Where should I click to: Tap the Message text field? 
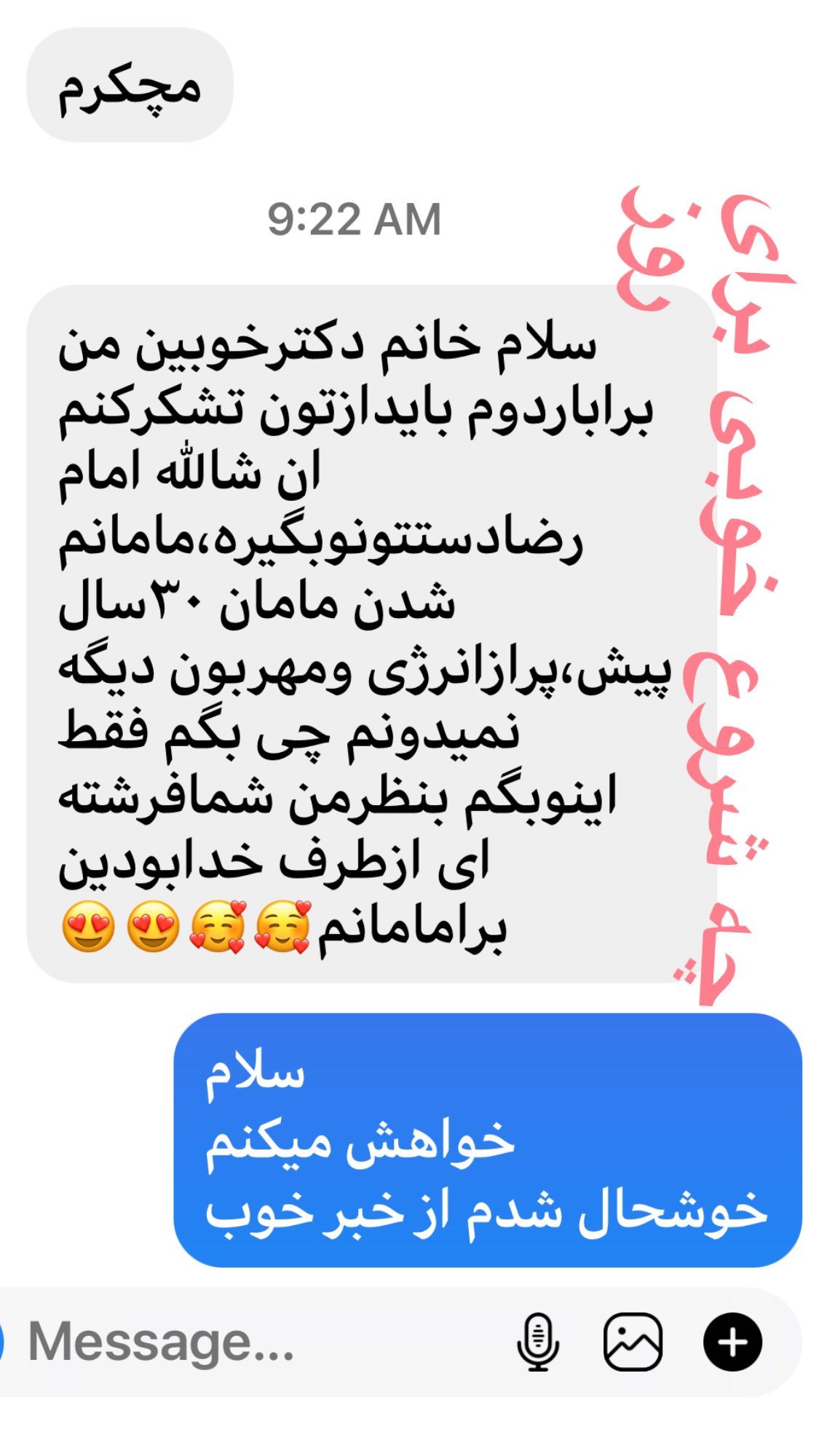click(262, 1342)
